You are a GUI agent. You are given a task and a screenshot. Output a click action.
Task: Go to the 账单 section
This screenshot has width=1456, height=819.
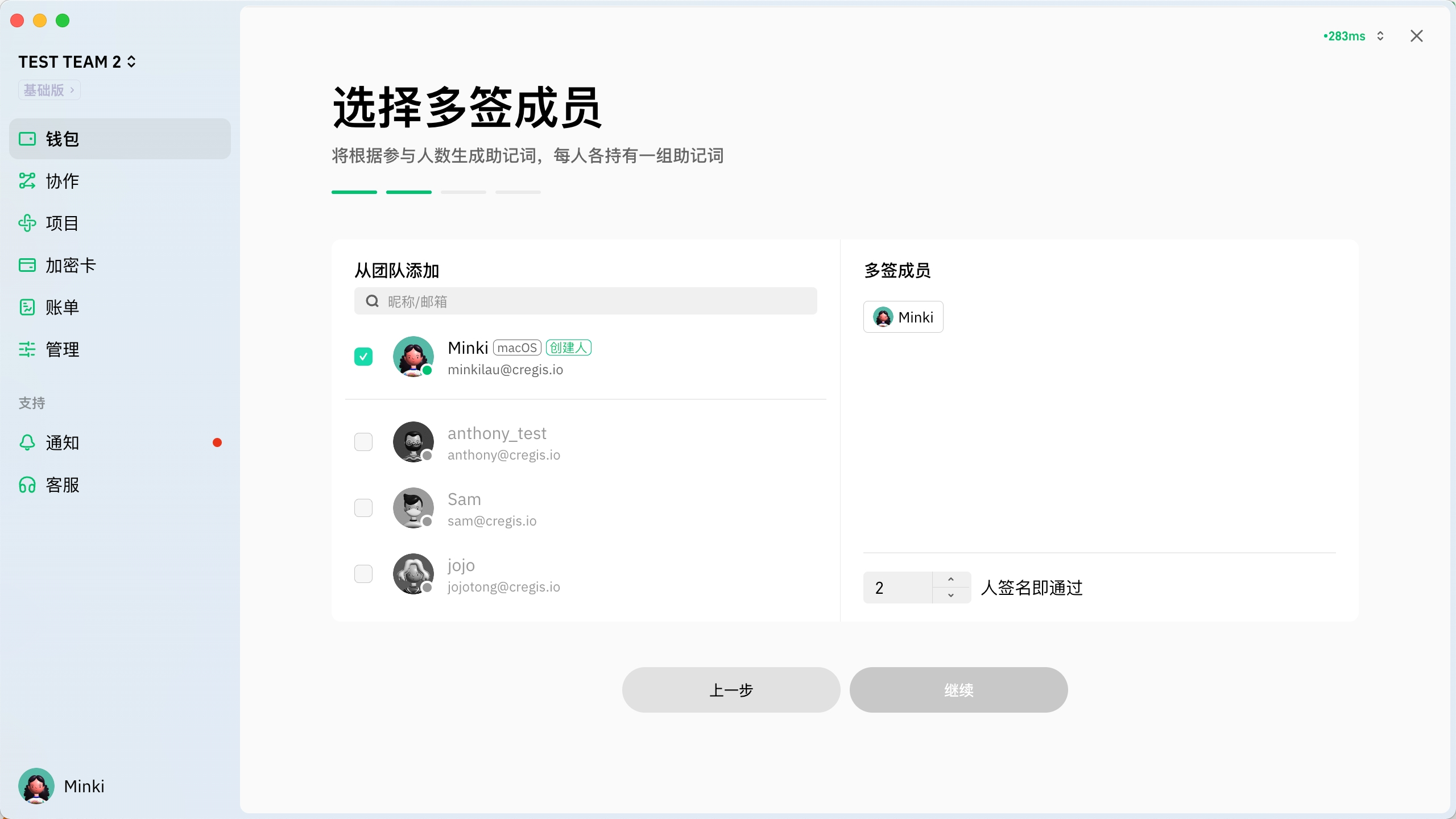[x=63, y=307]
